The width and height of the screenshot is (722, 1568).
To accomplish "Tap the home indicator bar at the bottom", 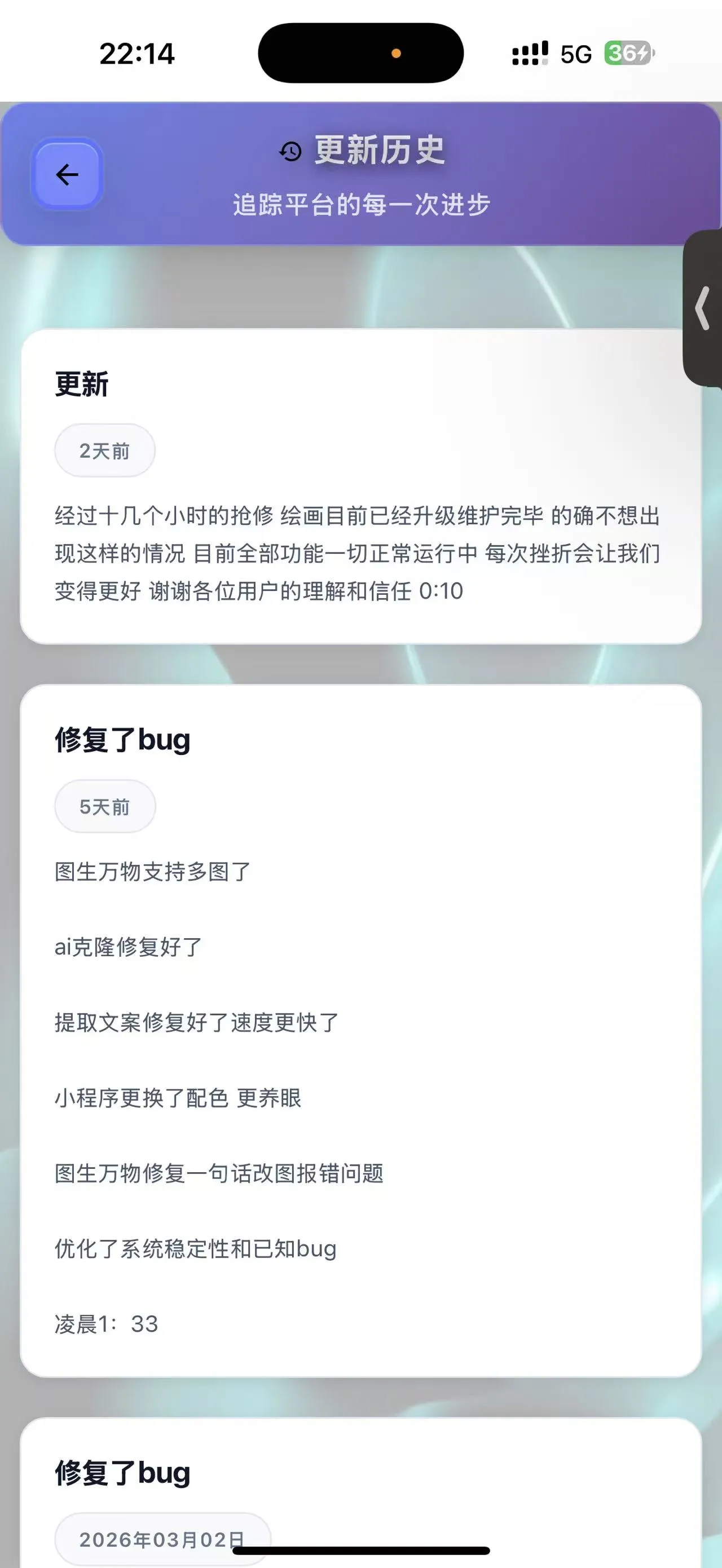I will (361, 1552).
